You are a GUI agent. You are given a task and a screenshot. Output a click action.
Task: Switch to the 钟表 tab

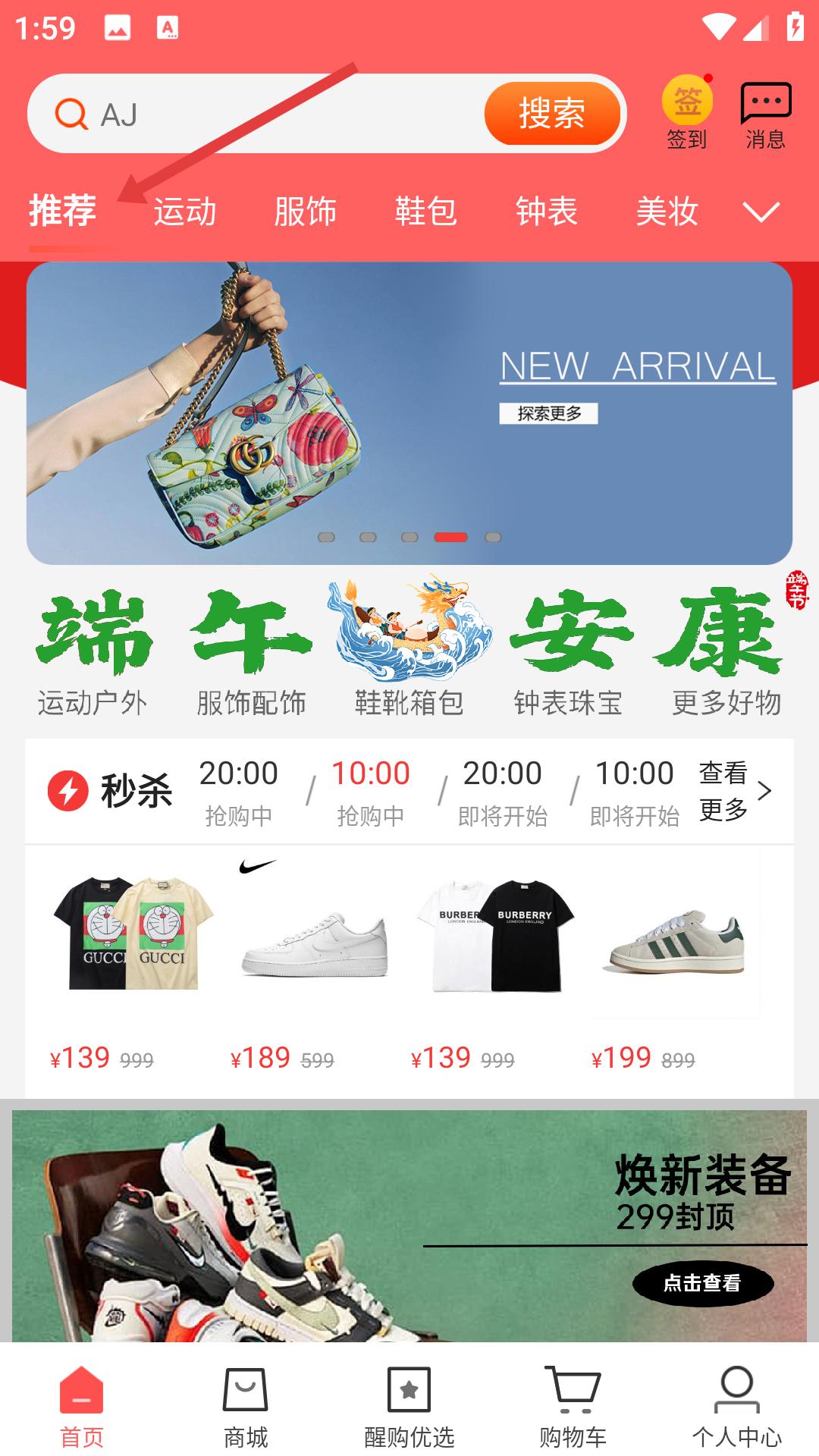[546, 212]
